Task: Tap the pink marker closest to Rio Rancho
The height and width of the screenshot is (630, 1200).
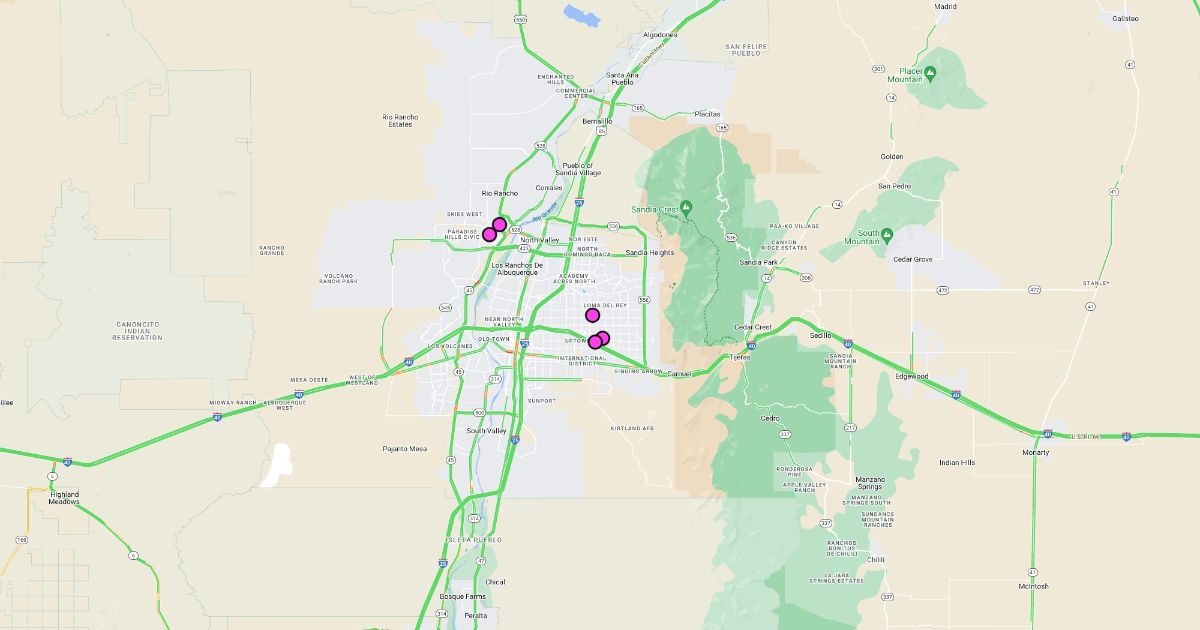Action: click(500, 224)
